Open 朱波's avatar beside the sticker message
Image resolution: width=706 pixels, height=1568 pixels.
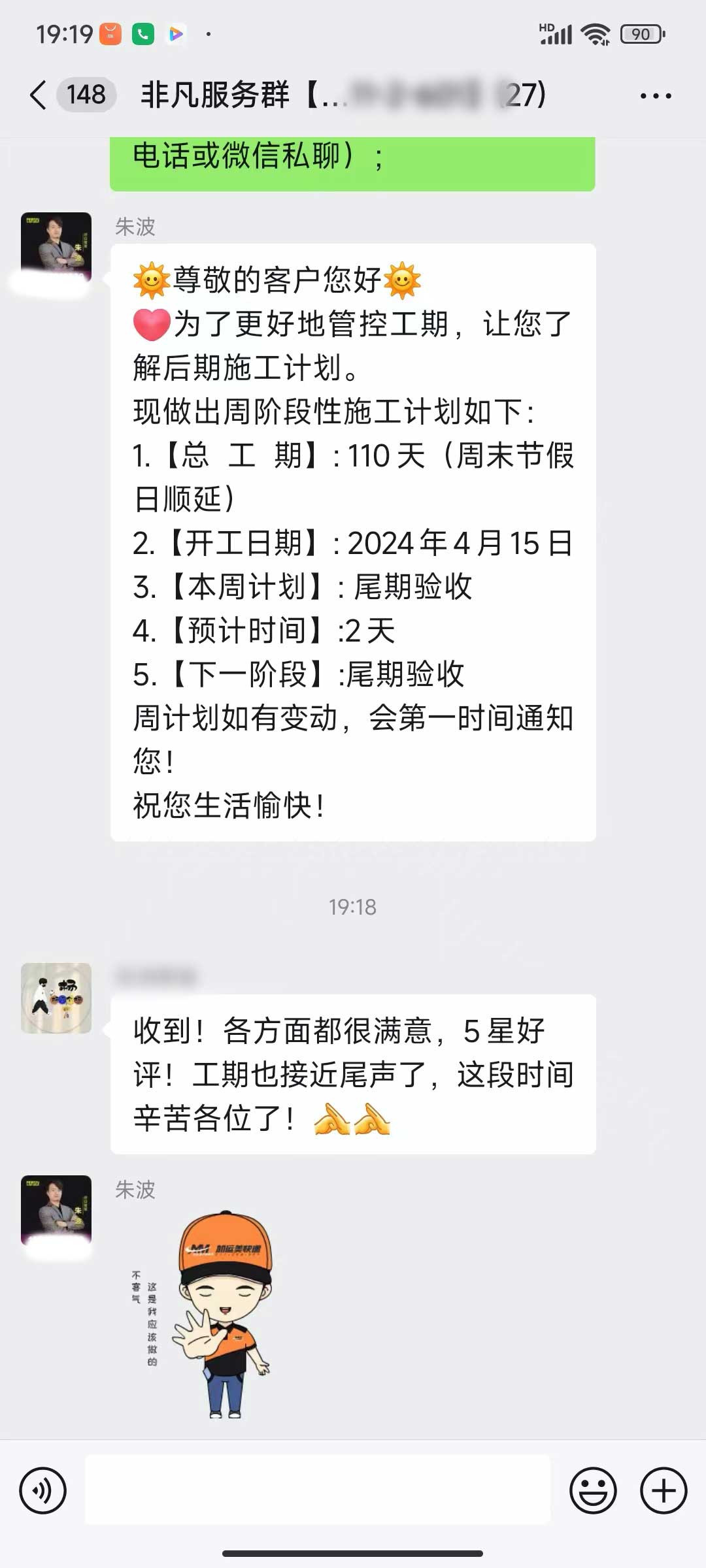56,1210
